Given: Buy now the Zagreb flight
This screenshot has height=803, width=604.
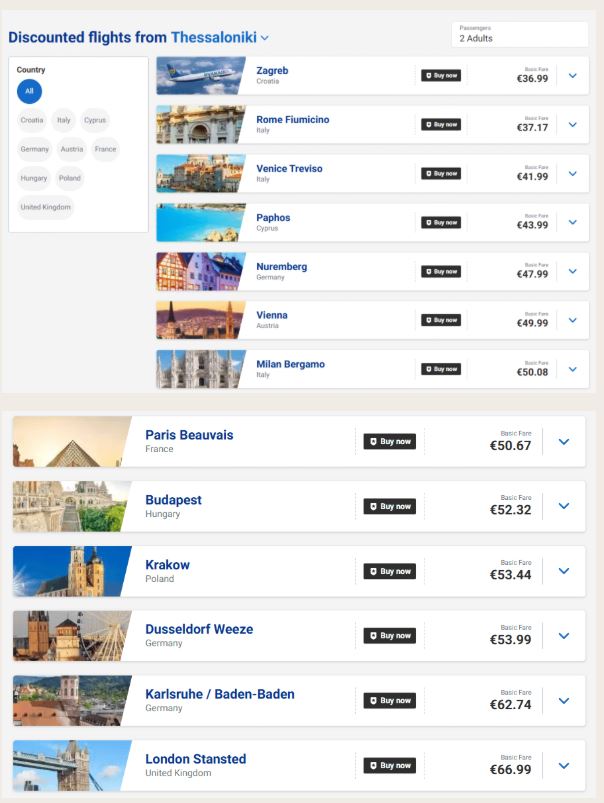Looking at the screenshot, I should (x=441, y=75).
